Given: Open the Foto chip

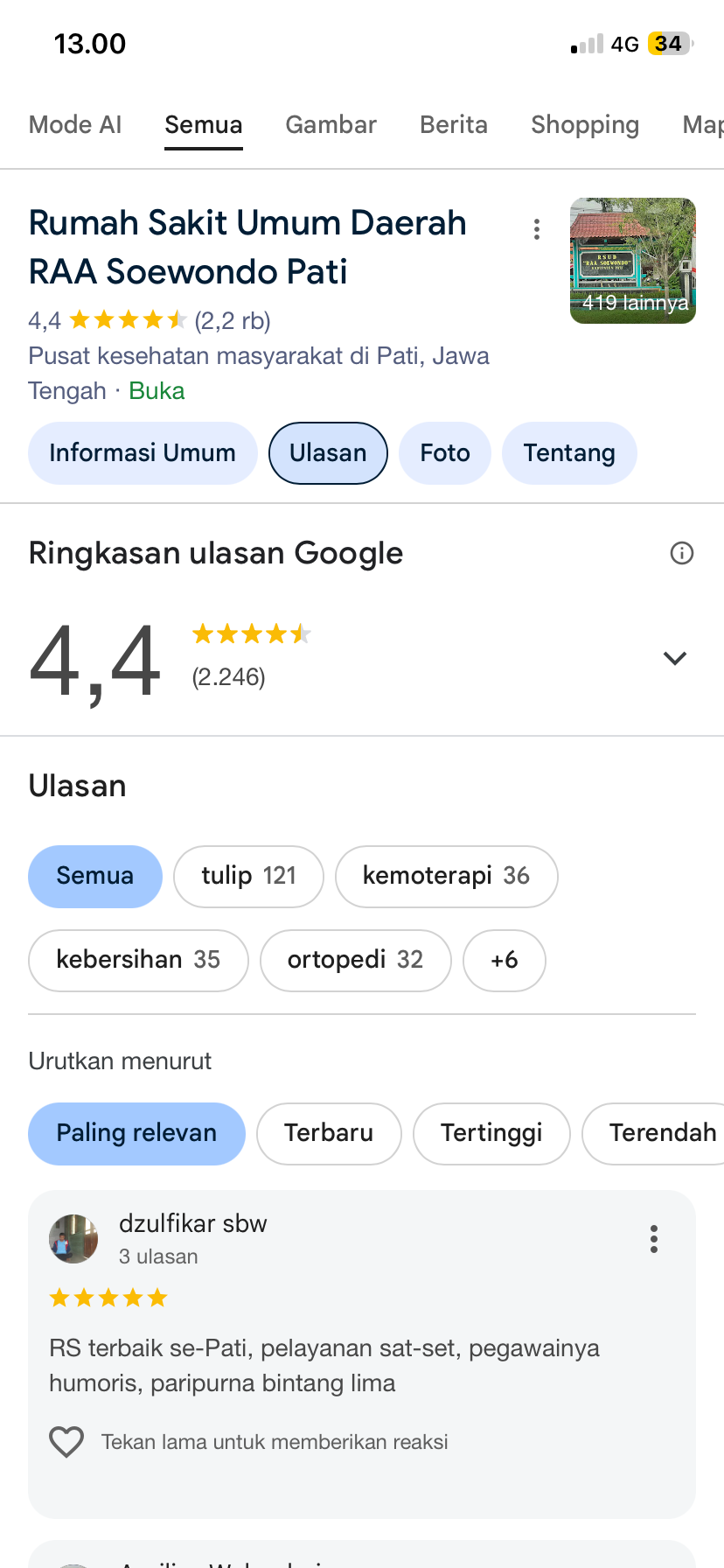Looking at the screenshot, I should tap(444, 453).
